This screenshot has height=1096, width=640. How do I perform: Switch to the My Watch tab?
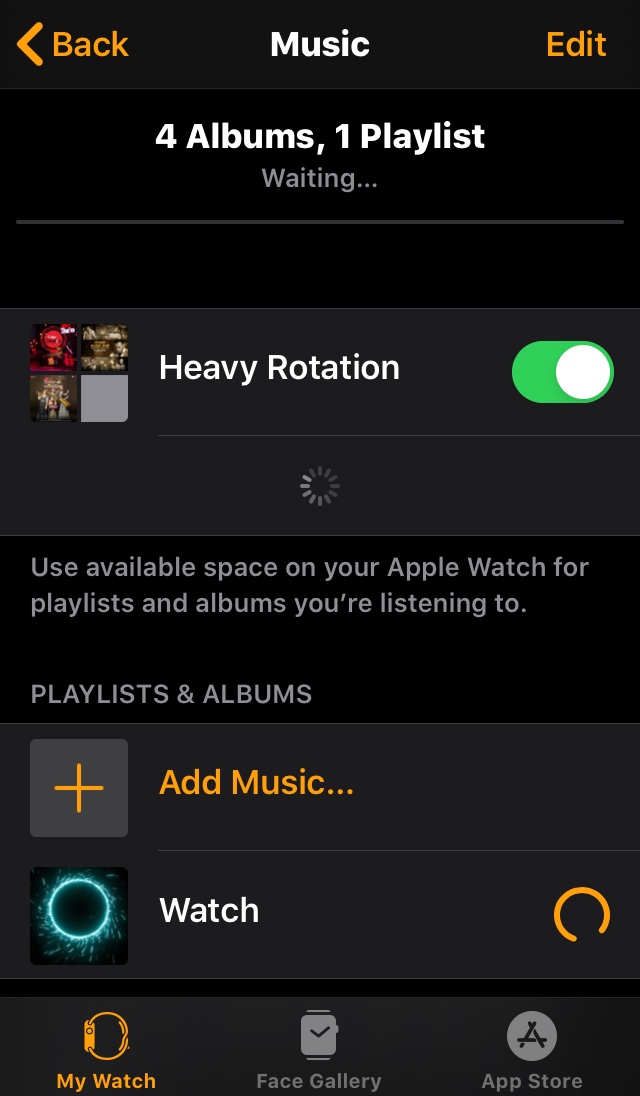point(106,1050)
